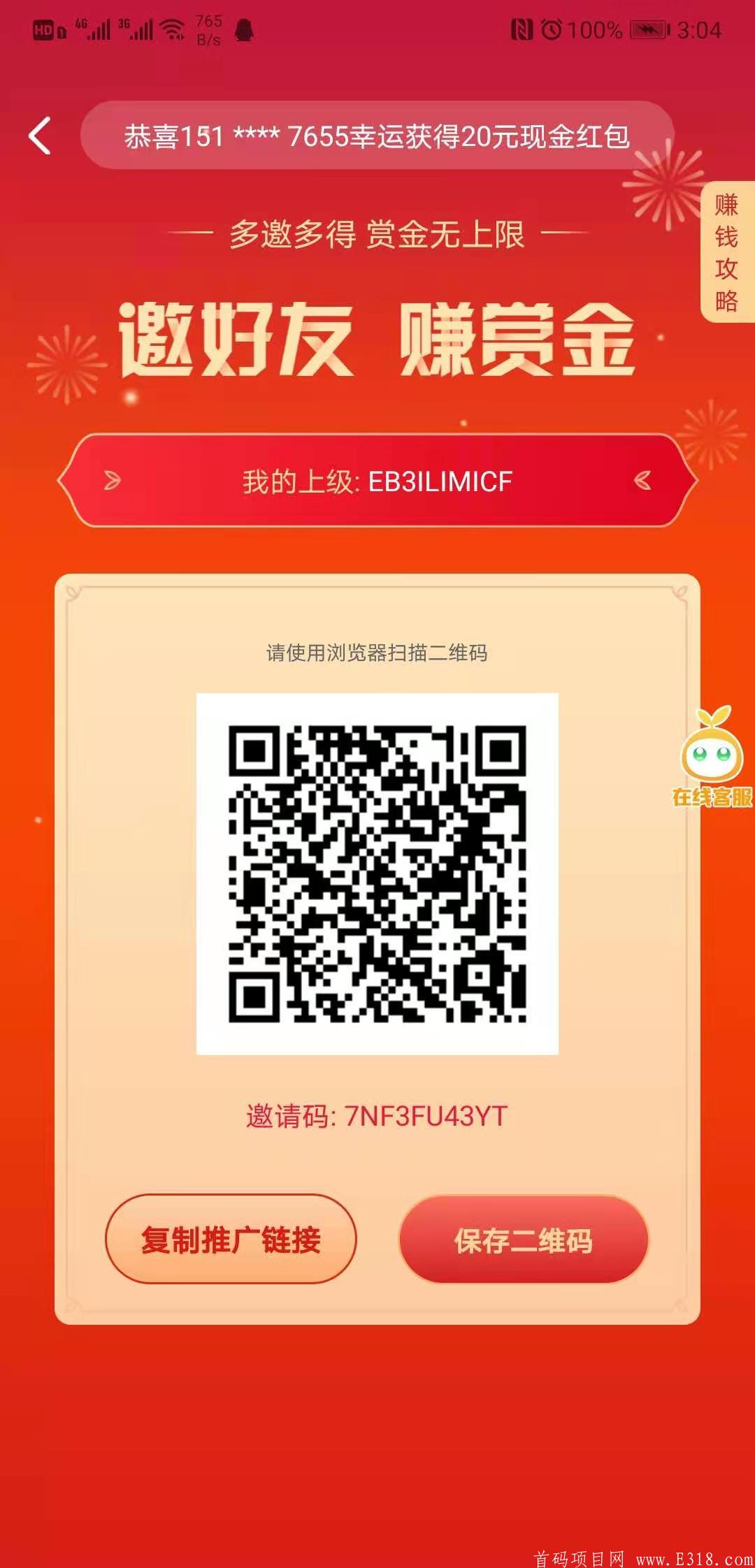Tap the alarm clock icon in status bar
Viewport: 755px width, 1568px height.
point(552,29)
